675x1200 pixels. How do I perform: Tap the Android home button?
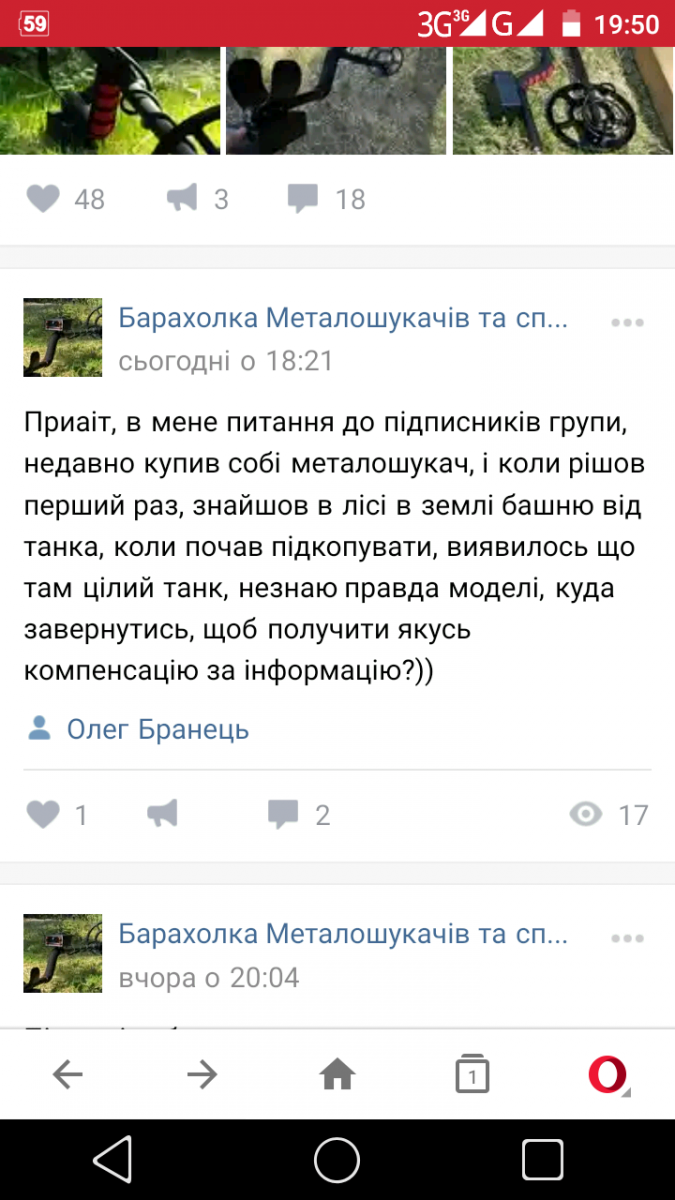pyautogui.click(x=337, y=1160)
